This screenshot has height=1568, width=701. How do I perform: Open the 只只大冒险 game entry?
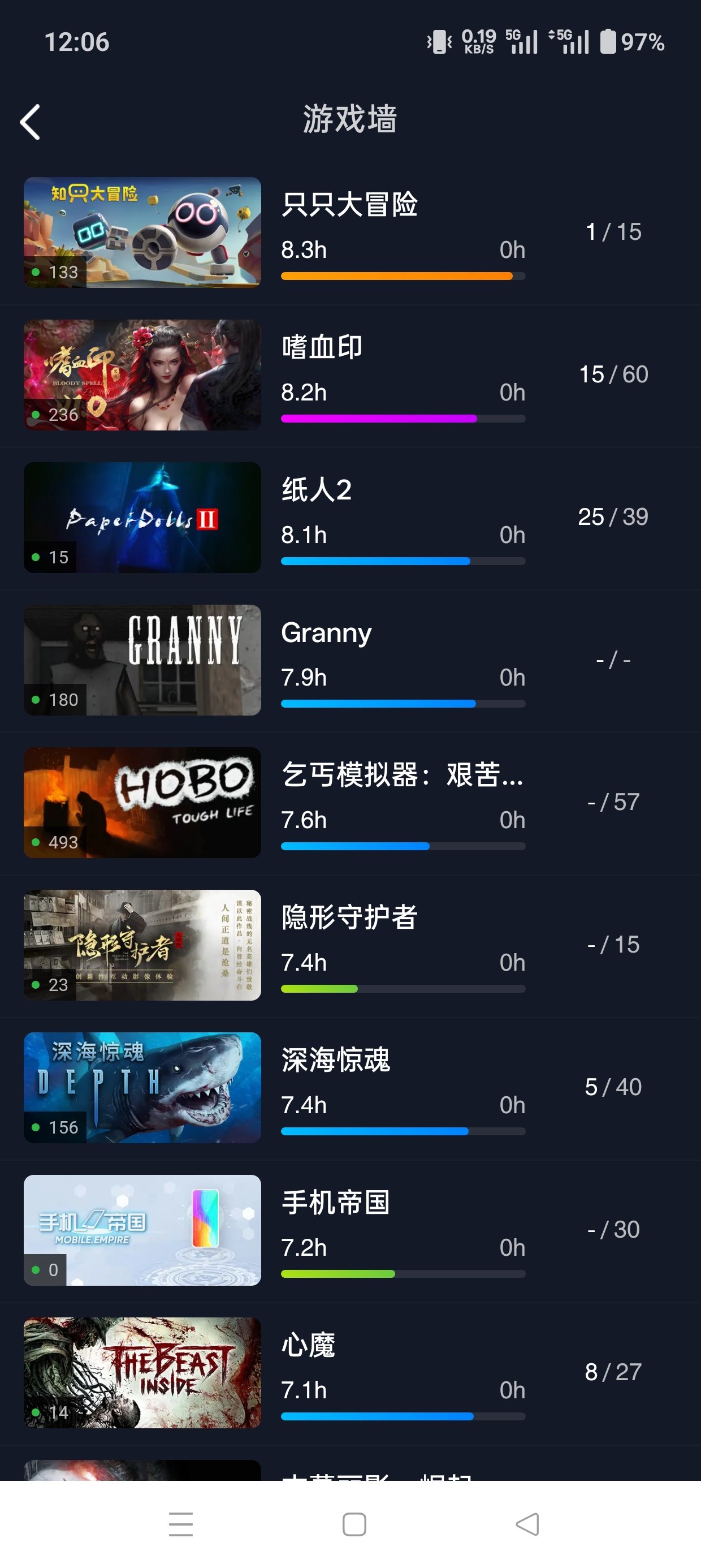350,233
